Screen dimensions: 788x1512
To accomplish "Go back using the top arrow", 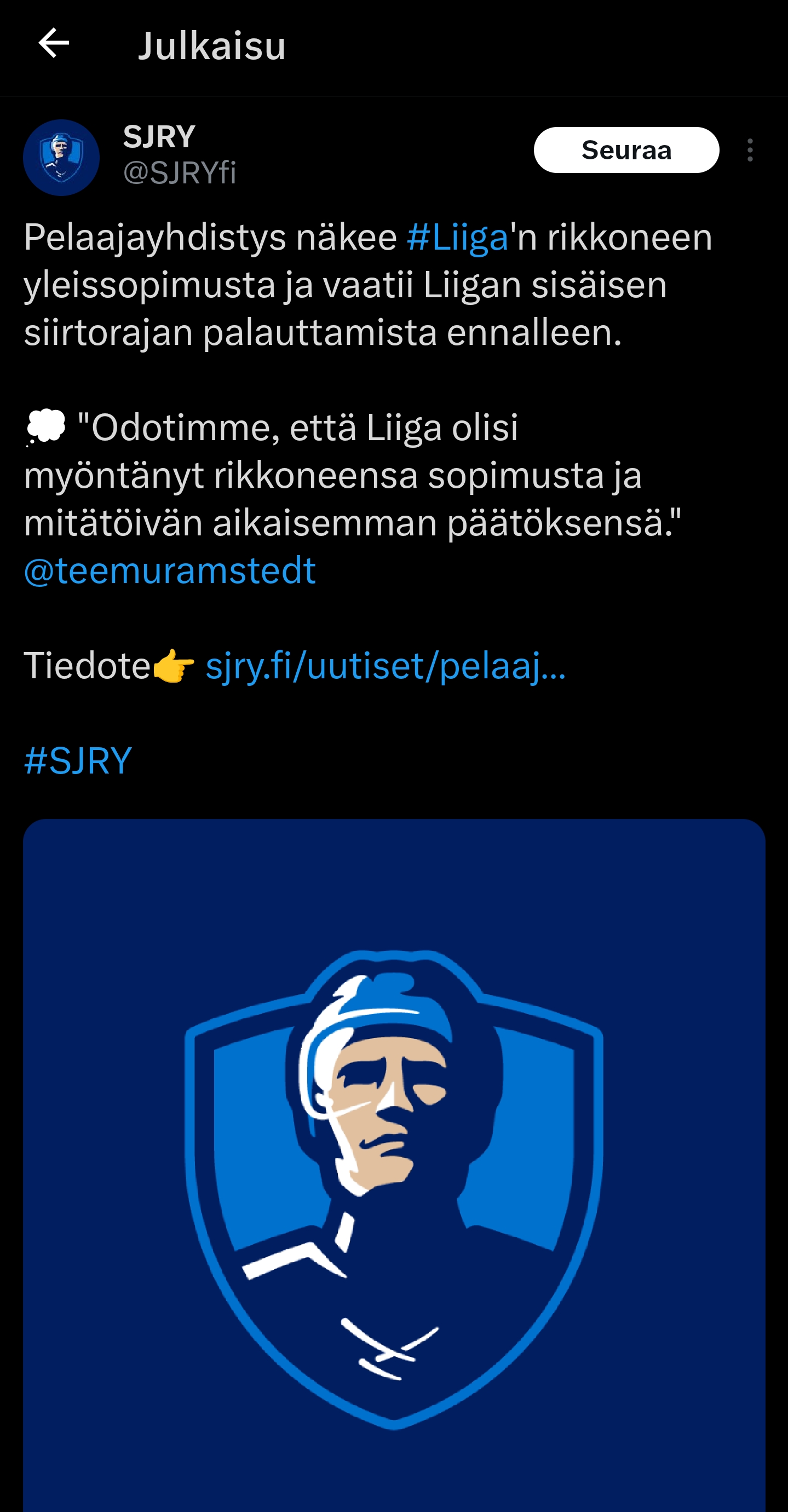I will (54, 43).
